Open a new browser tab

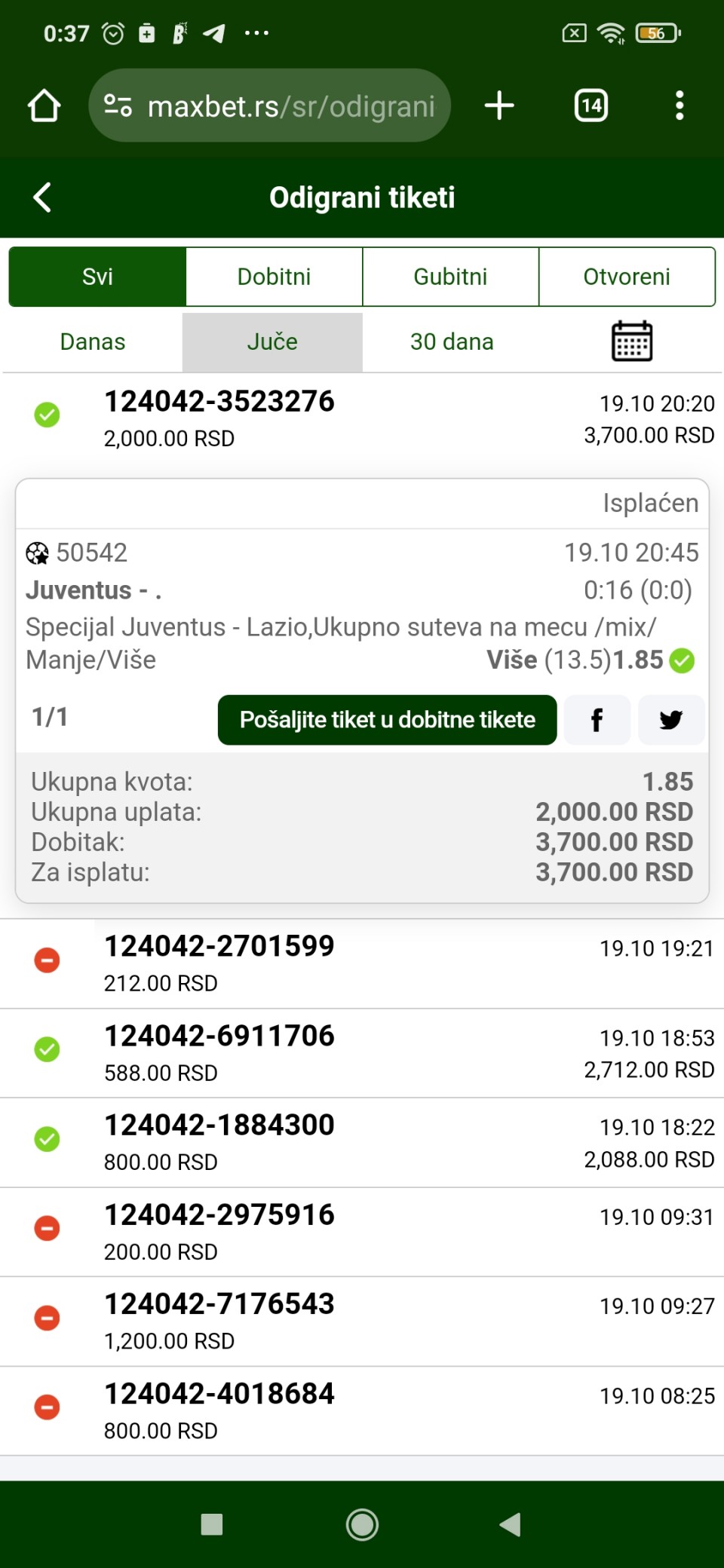click(499, 106)
